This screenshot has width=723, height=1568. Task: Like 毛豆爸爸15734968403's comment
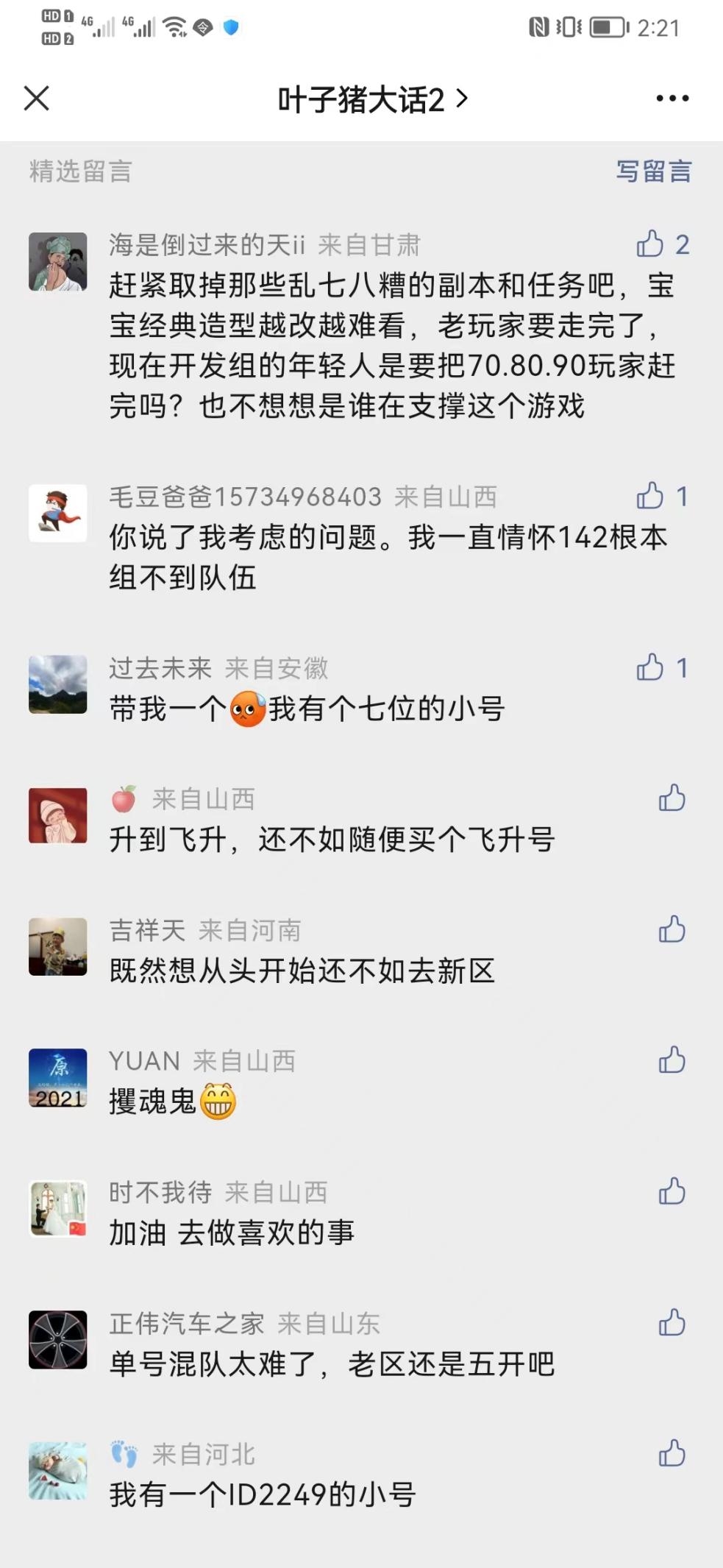tap(651, 496)
